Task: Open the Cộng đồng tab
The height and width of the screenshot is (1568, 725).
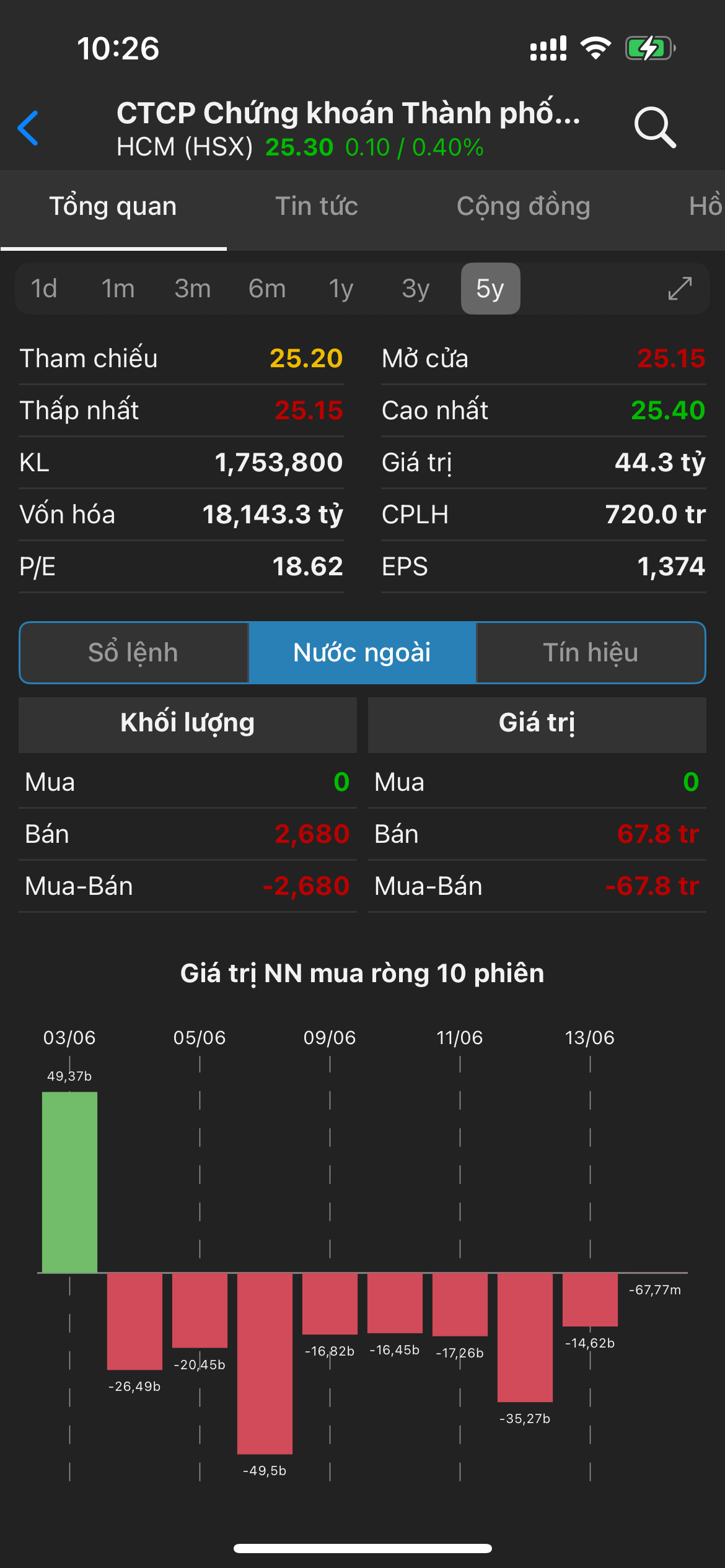Action: [x=523, y=206]
